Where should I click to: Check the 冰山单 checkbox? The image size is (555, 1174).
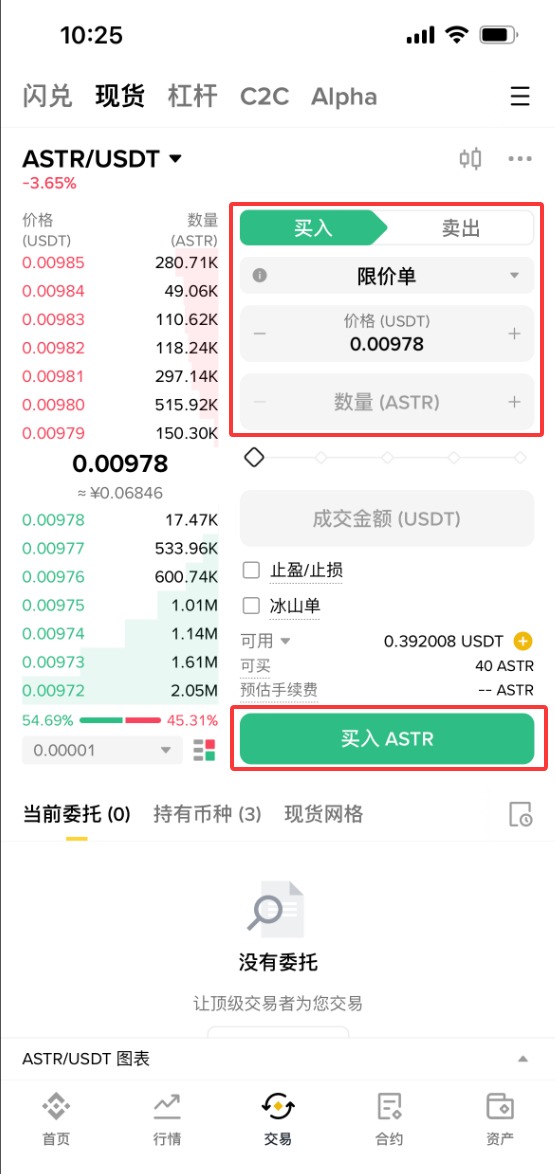(x=252, y=605)
